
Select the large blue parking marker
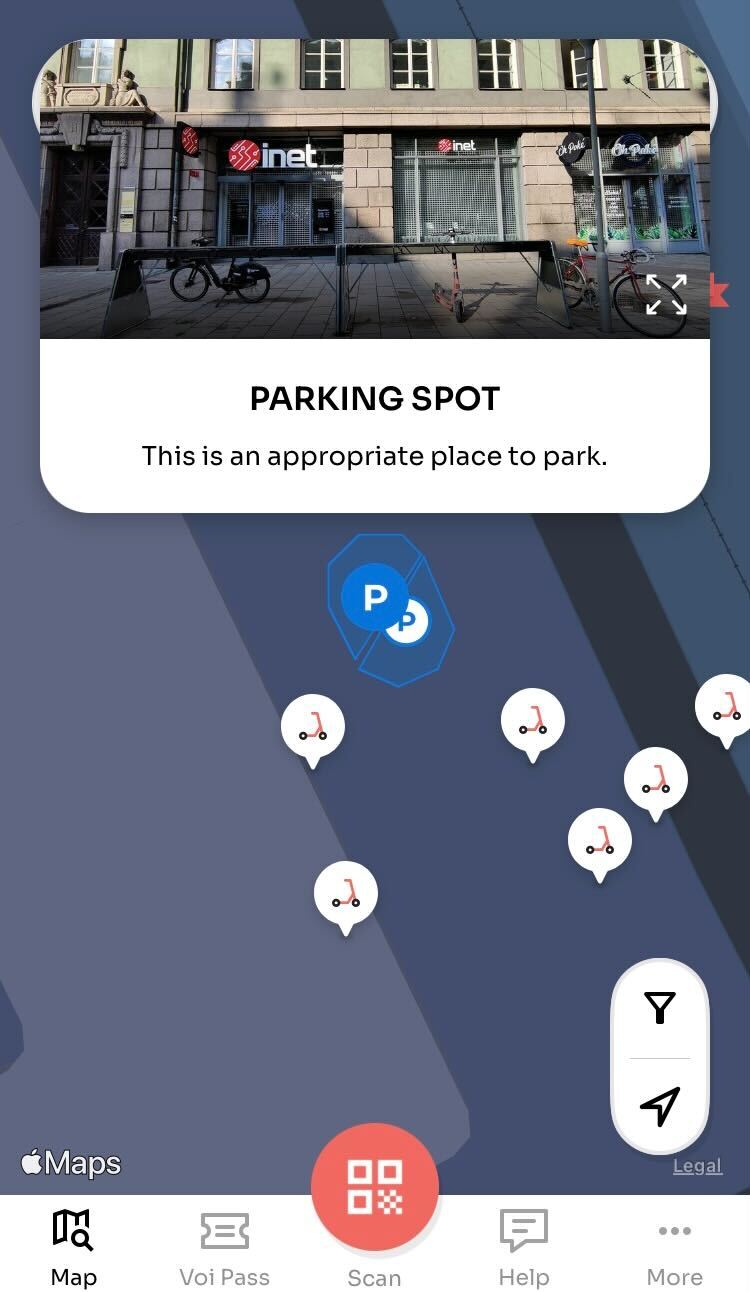[x=372, y=597]
